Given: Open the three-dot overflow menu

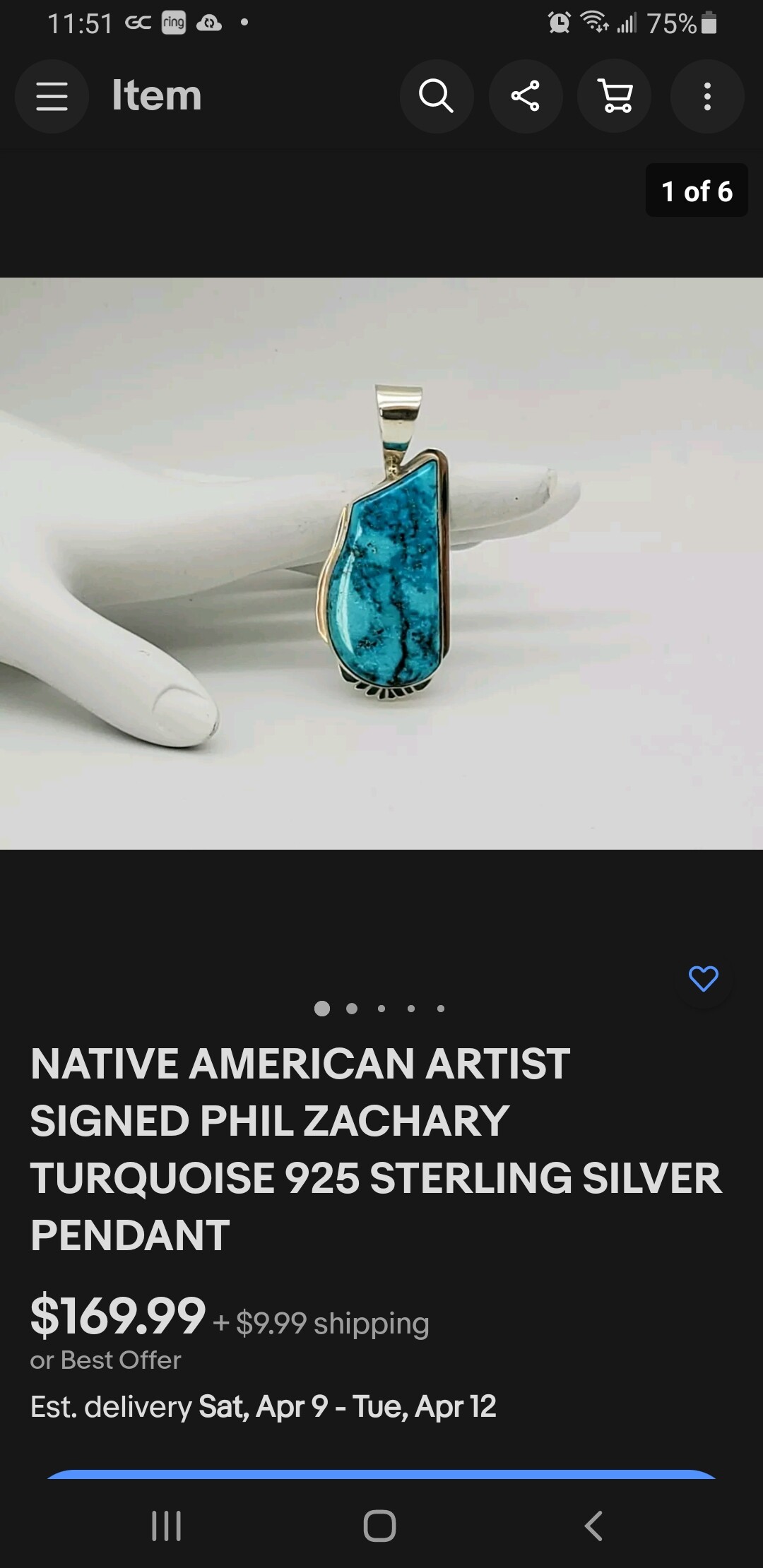Looking at the screenshot, I should pyautogui.click(x=707, y=96).
